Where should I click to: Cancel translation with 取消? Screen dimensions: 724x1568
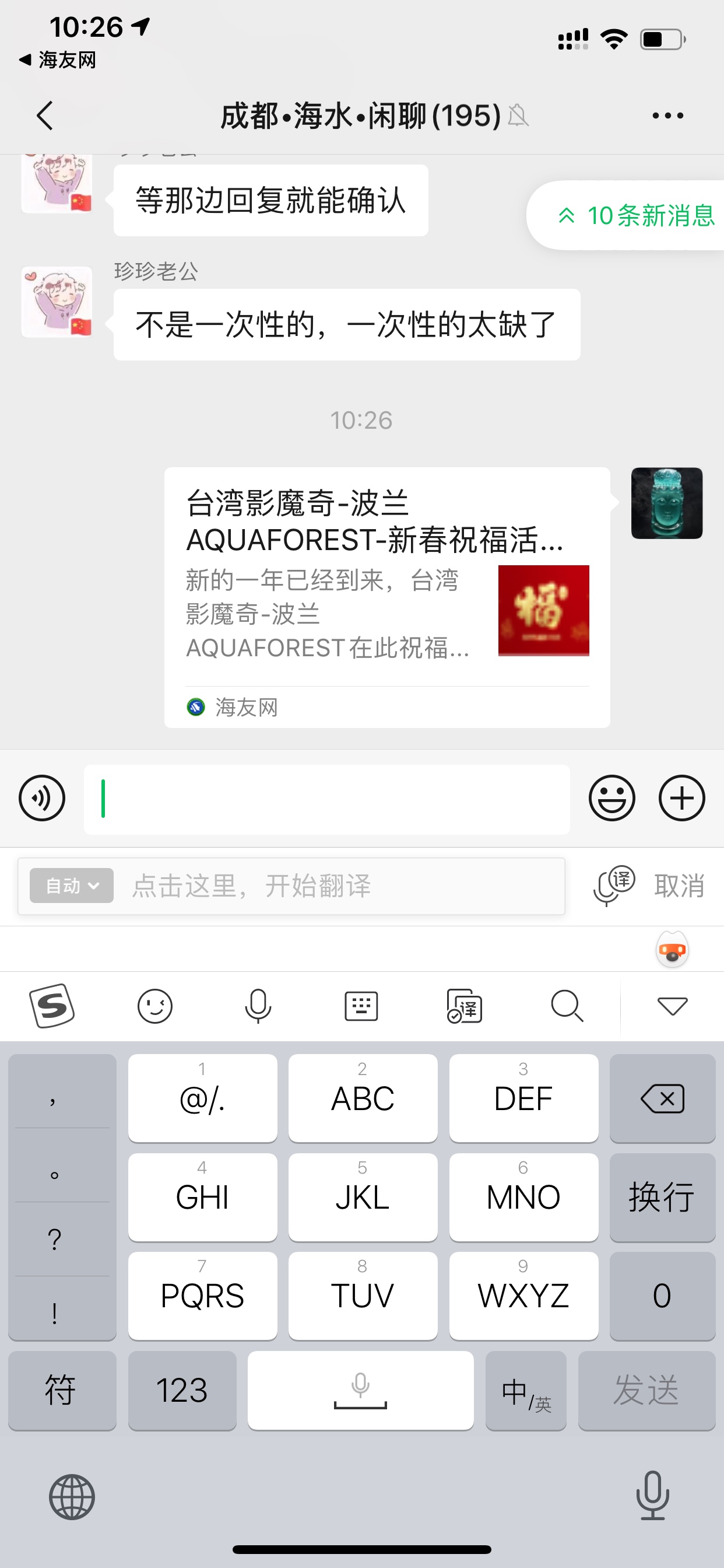679,885
